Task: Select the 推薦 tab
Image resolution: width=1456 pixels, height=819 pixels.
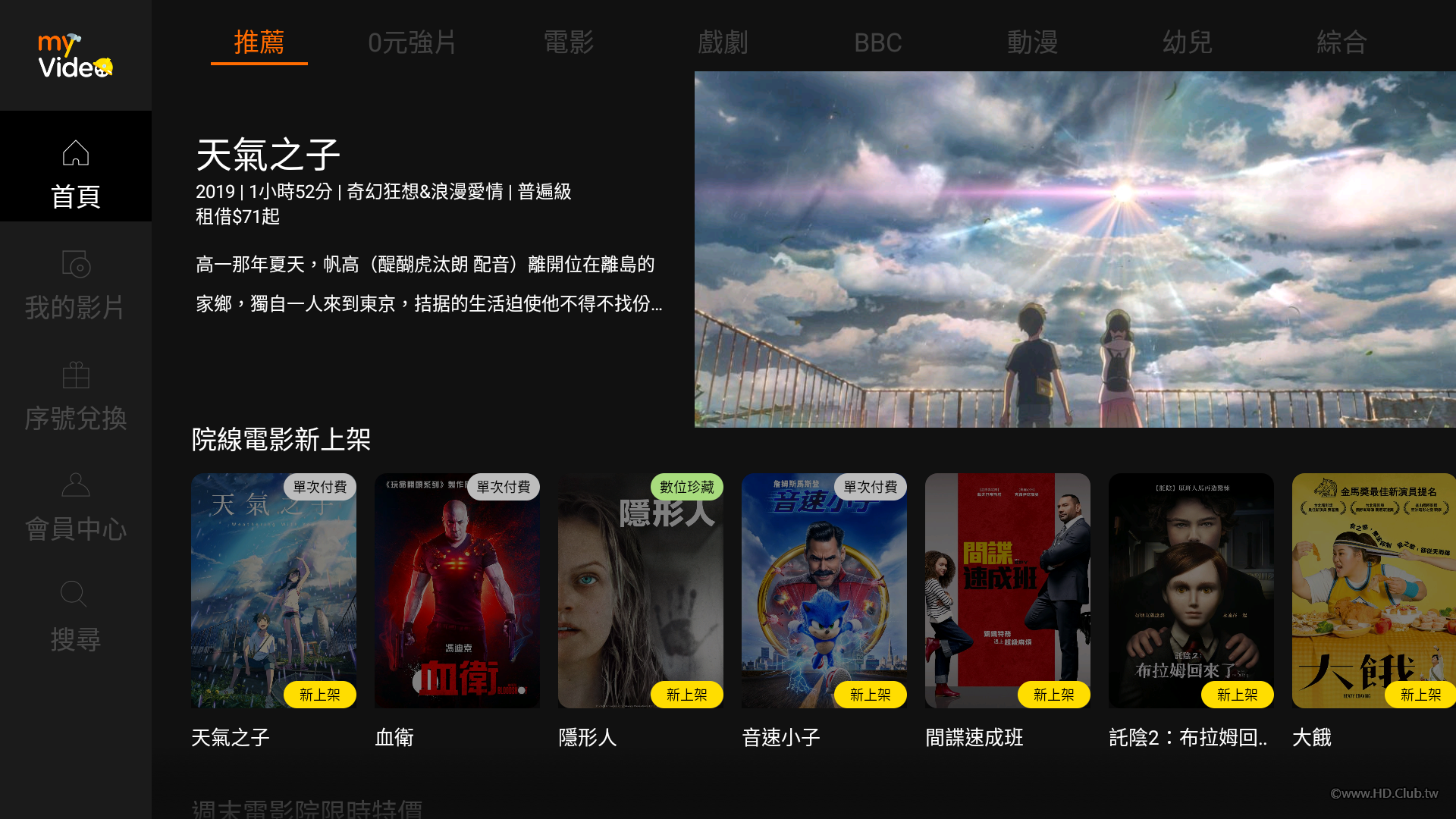Action: (259, 42)
